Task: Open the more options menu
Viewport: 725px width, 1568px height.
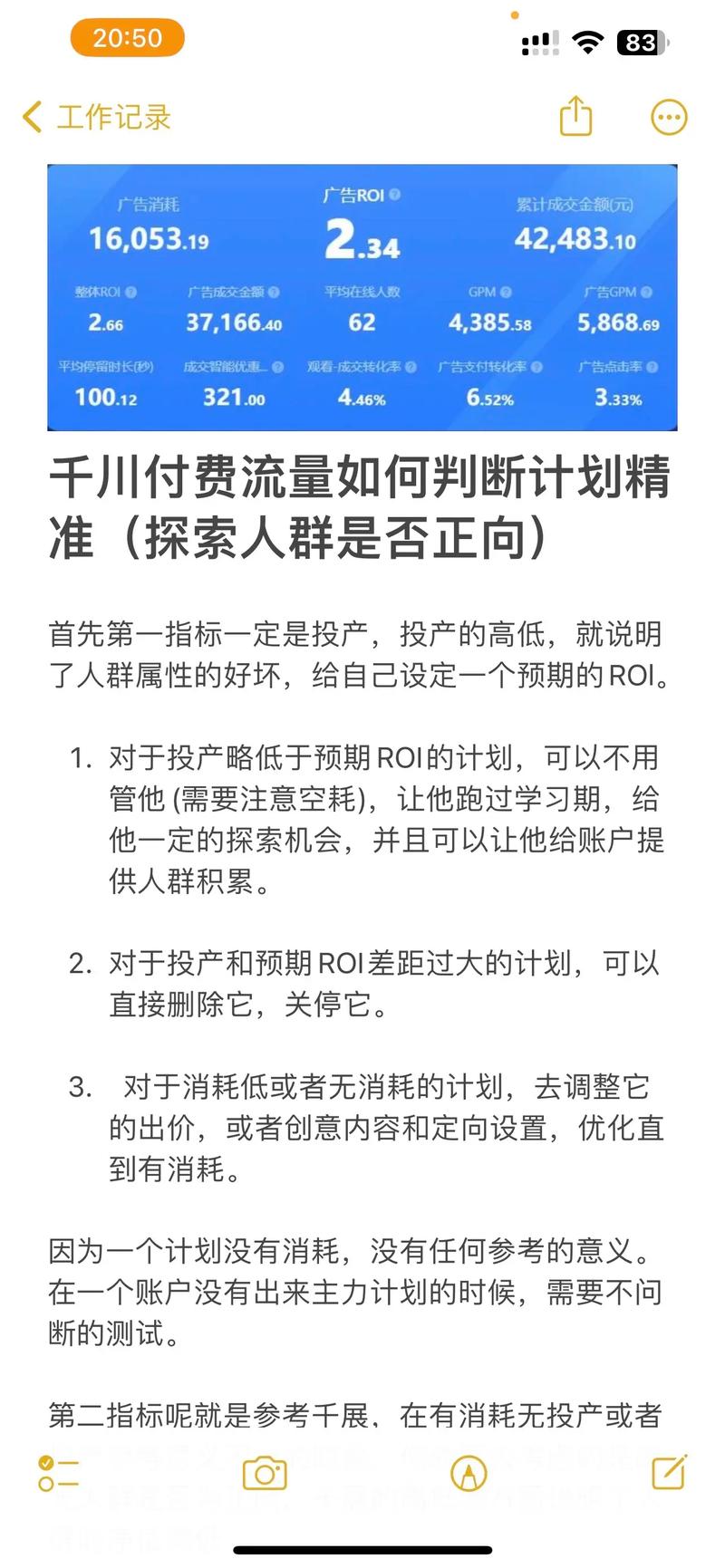Action: tap(669, 117)
